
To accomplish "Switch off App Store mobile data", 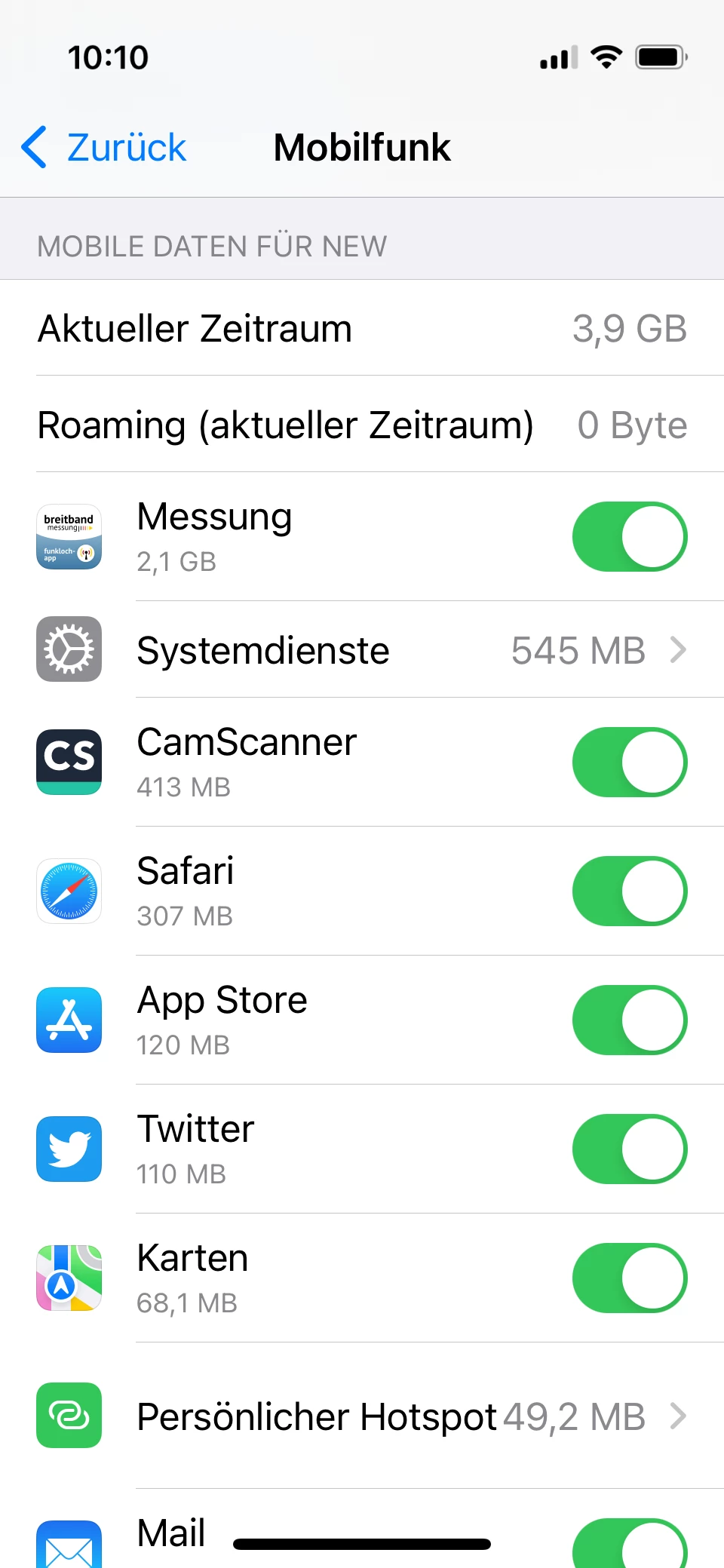I will pos(629,1020).
